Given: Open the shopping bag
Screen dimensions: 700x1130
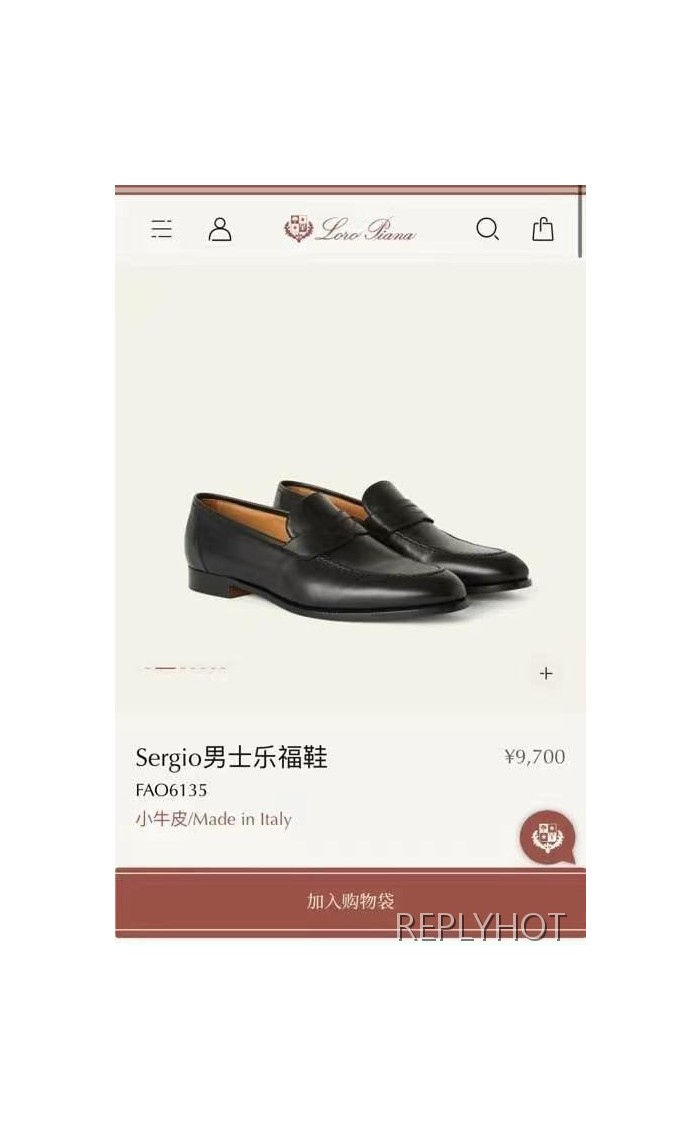Looking at the screenshot, I should coord(543,230).
